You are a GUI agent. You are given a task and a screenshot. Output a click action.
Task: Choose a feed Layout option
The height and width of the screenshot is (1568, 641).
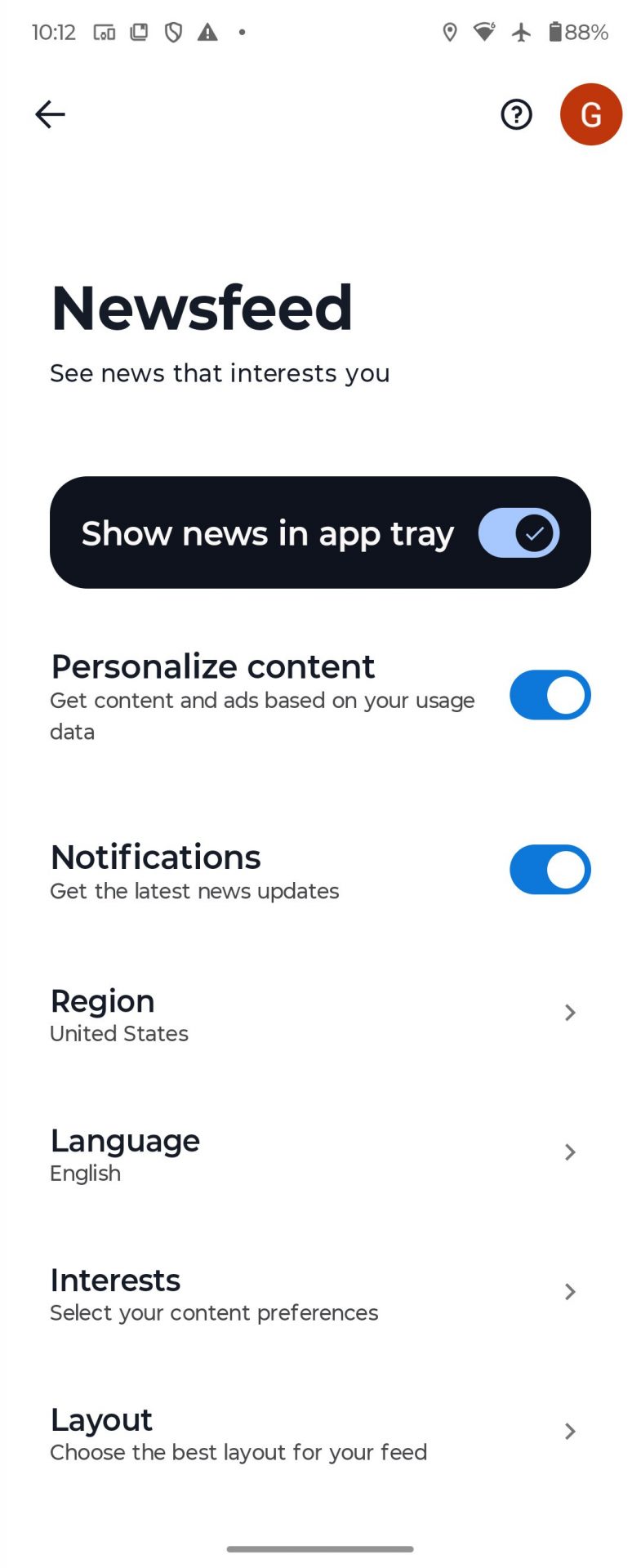click(x=318, y=1433)
